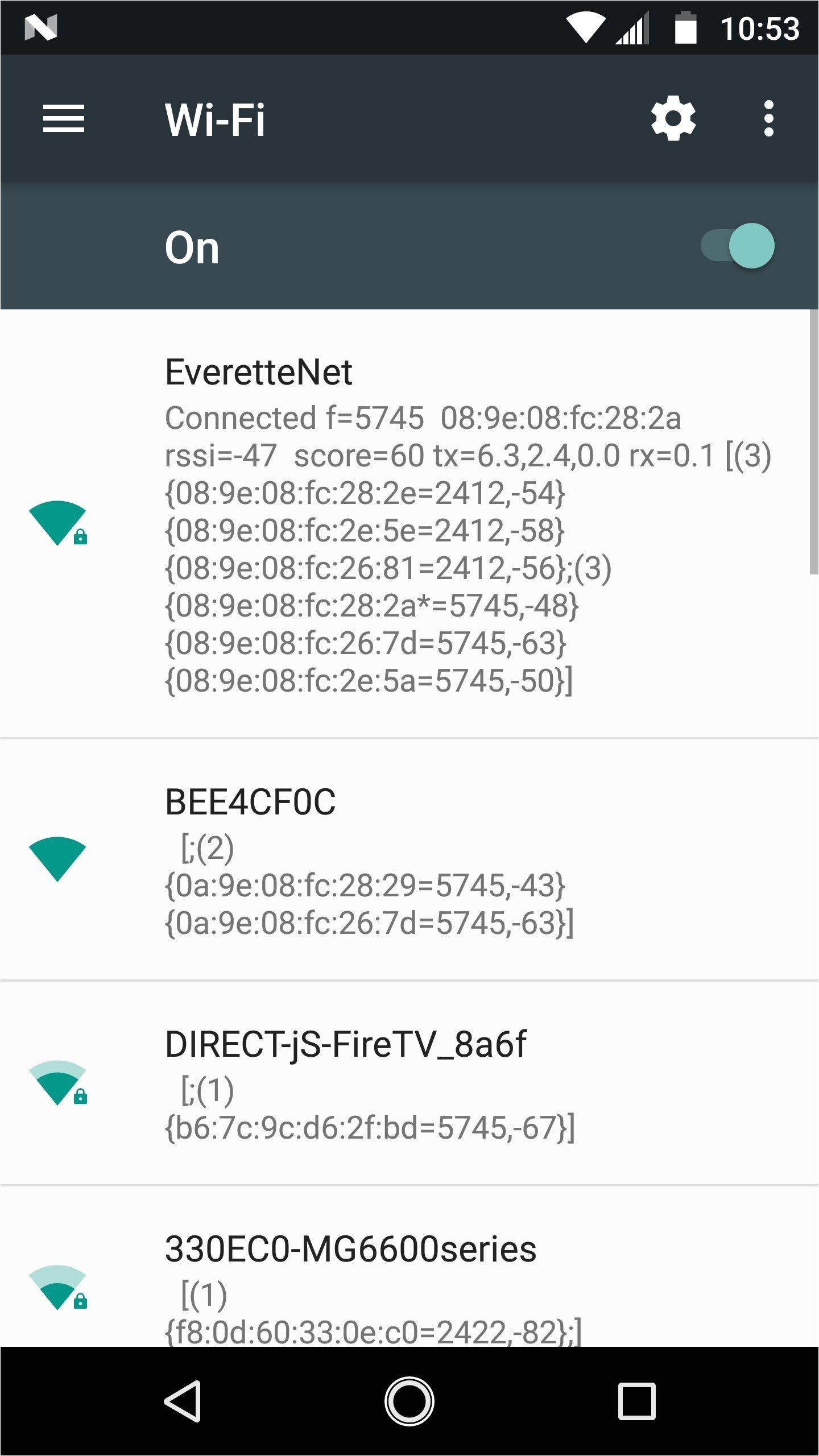Turn off the Wi-Fi switch
Screen dimensions: 819x1456
pyautogui.click(x=738, y=246)
